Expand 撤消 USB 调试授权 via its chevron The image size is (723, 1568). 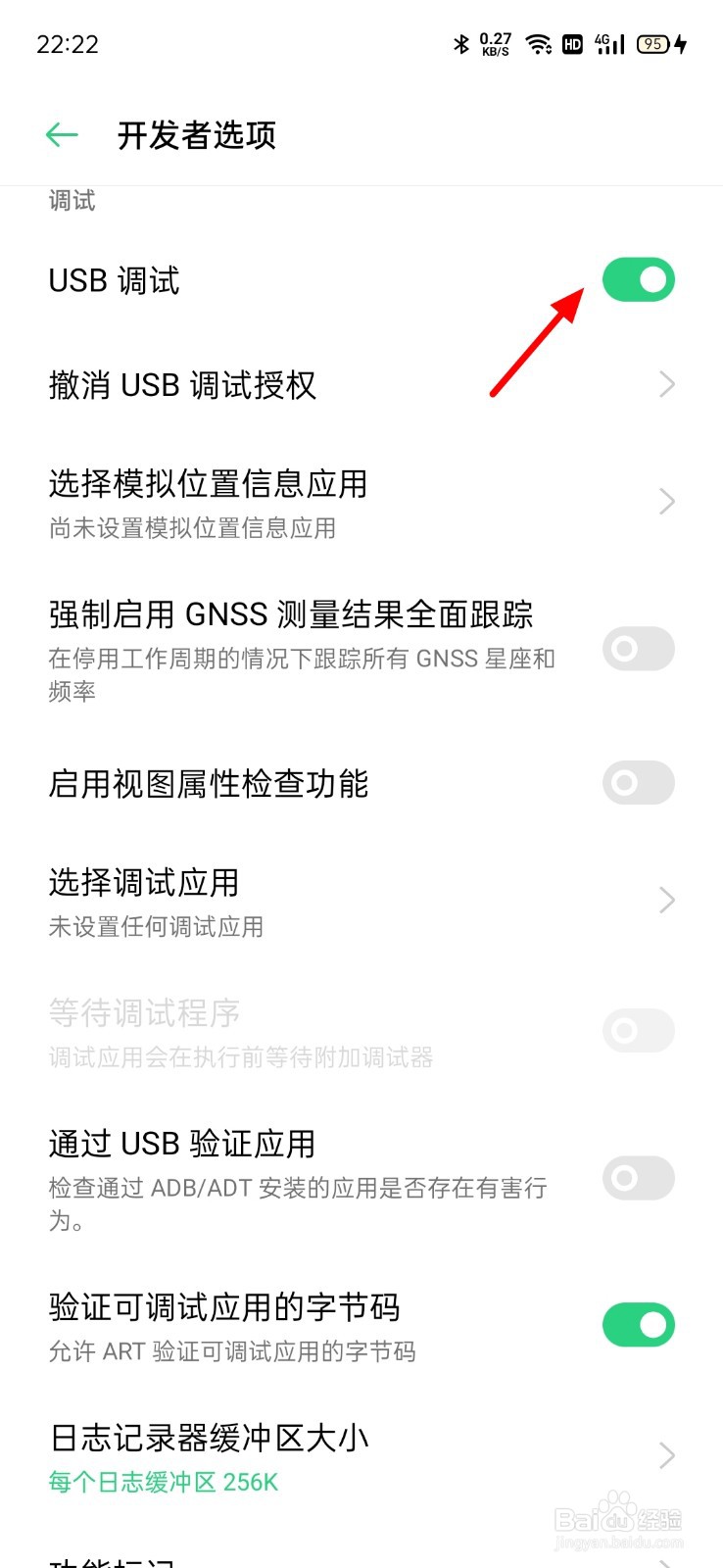(x=667, y=384)
